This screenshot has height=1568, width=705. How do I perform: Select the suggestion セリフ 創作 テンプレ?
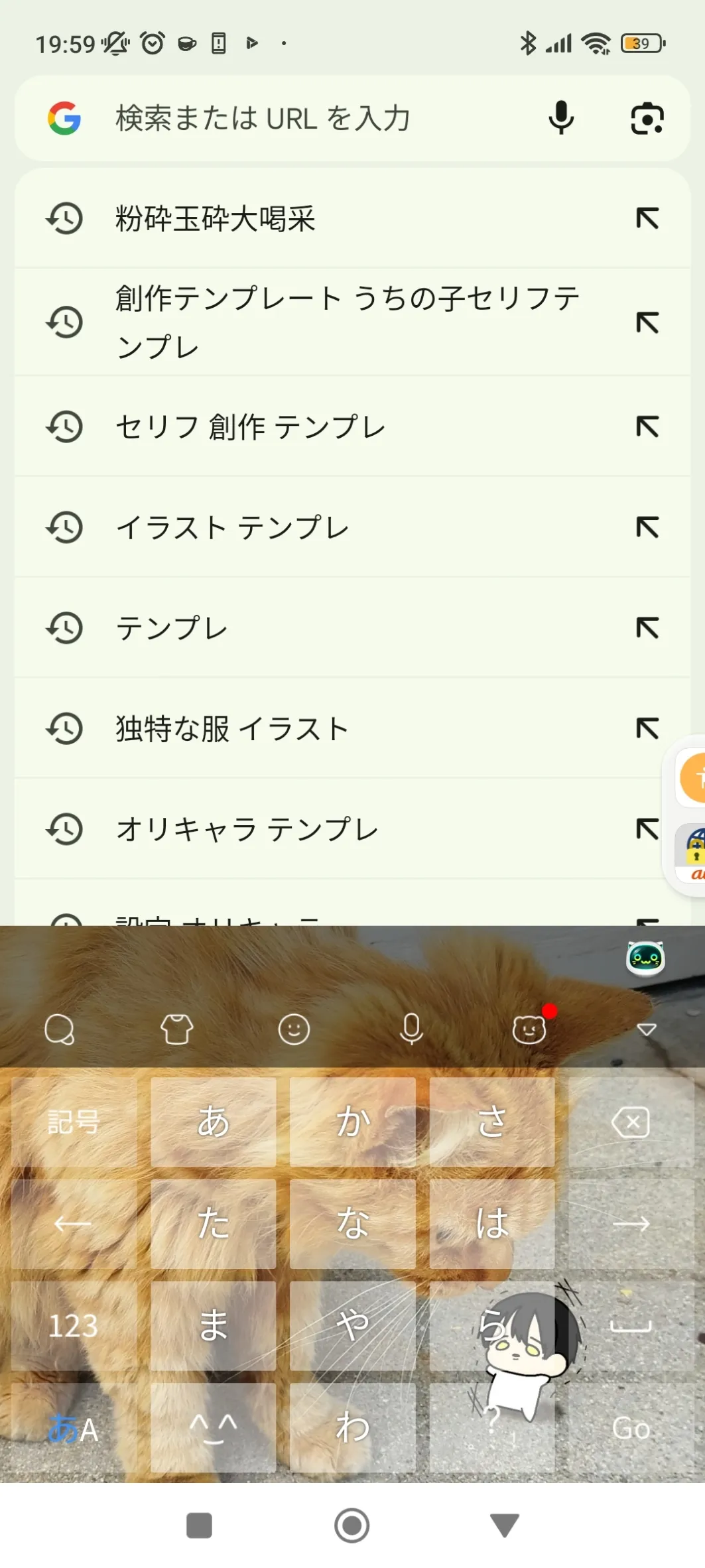(250, 426)
